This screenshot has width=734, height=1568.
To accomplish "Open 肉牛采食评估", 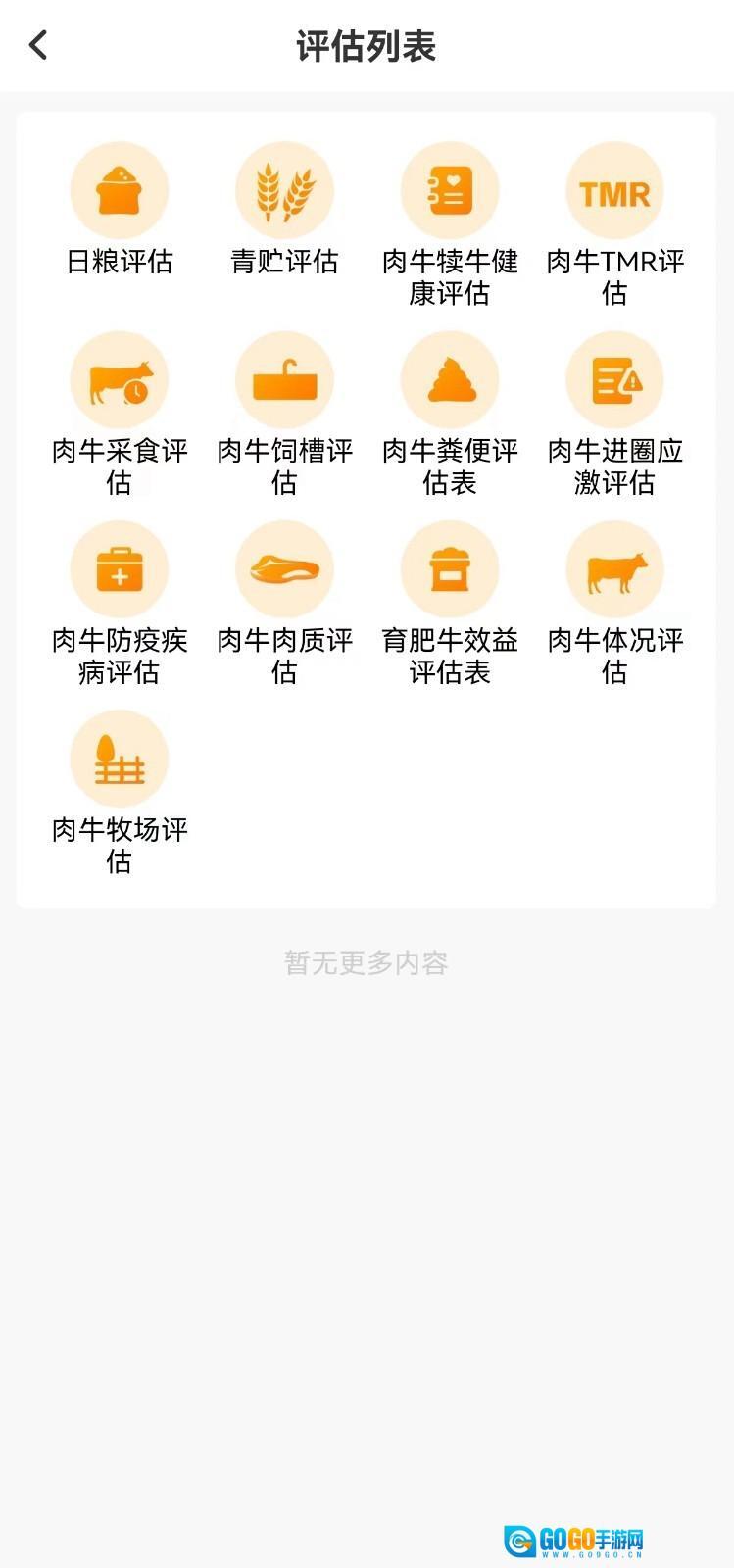I will coord(120,380).
